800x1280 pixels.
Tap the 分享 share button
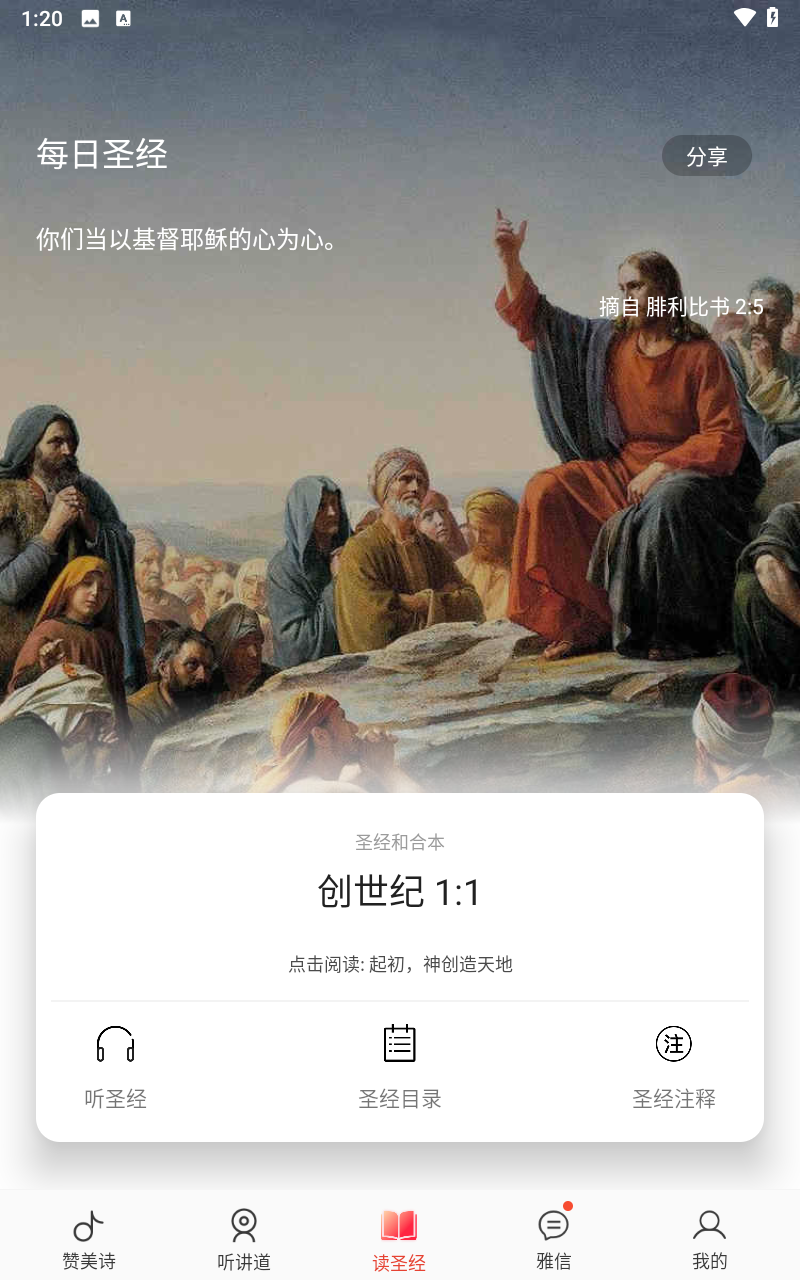click(x=707, y=155)
